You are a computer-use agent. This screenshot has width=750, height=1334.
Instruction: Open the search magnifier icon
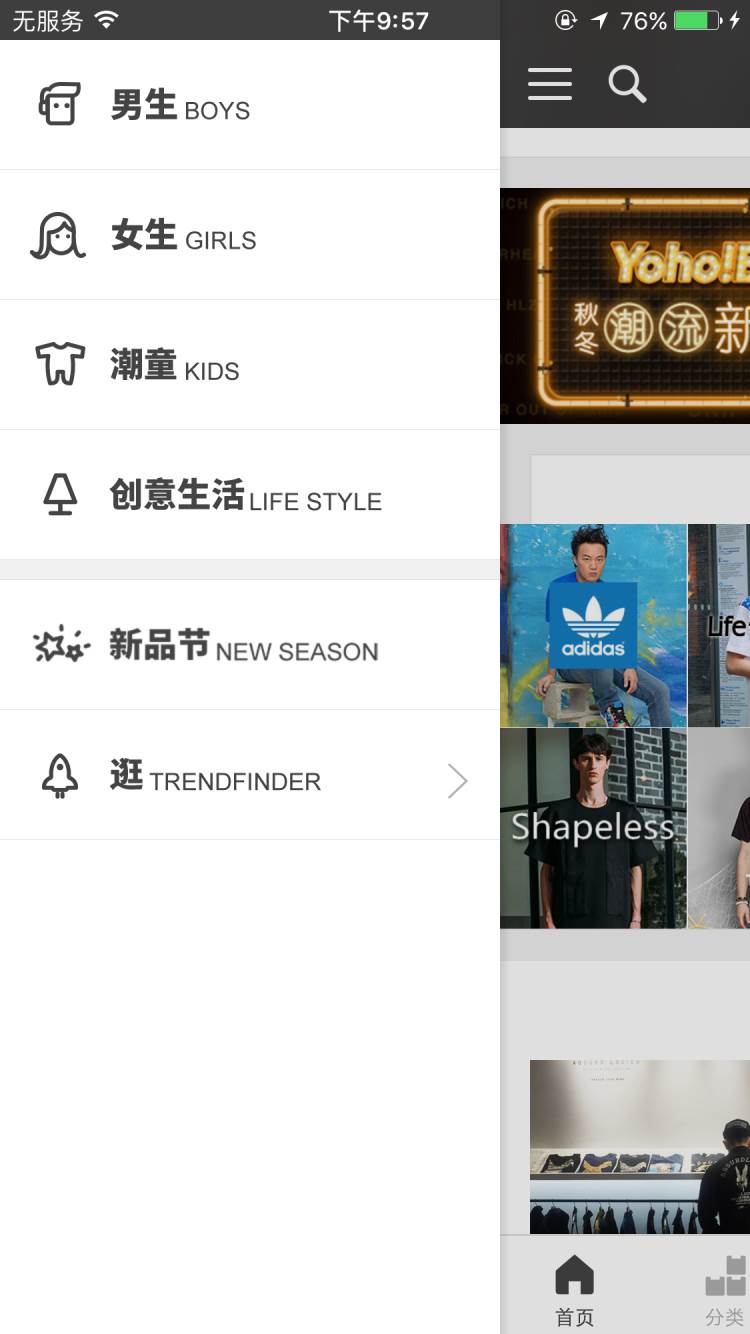627,84
